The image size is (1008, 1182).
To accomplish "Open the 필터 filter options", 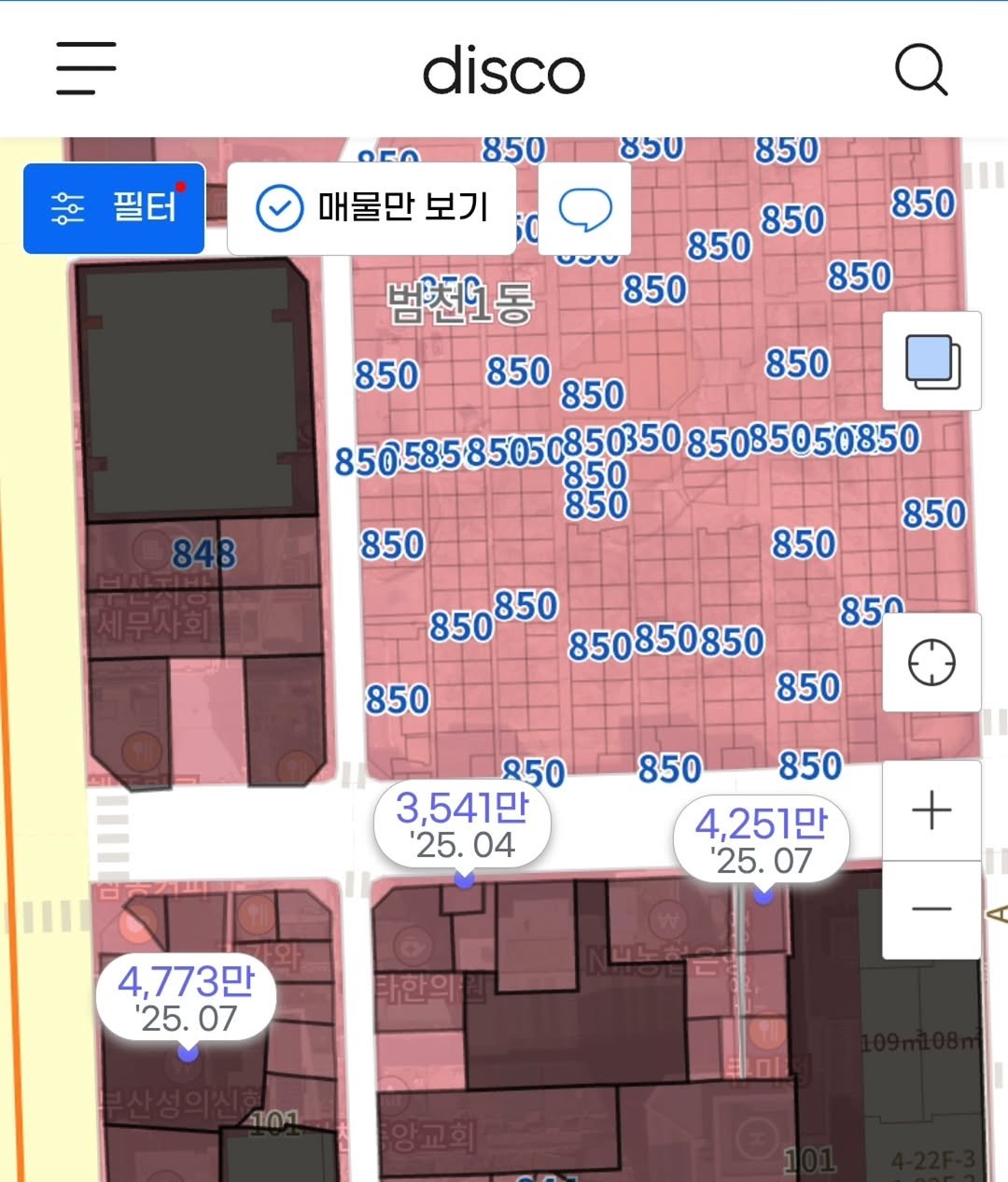I will (114, 207).
